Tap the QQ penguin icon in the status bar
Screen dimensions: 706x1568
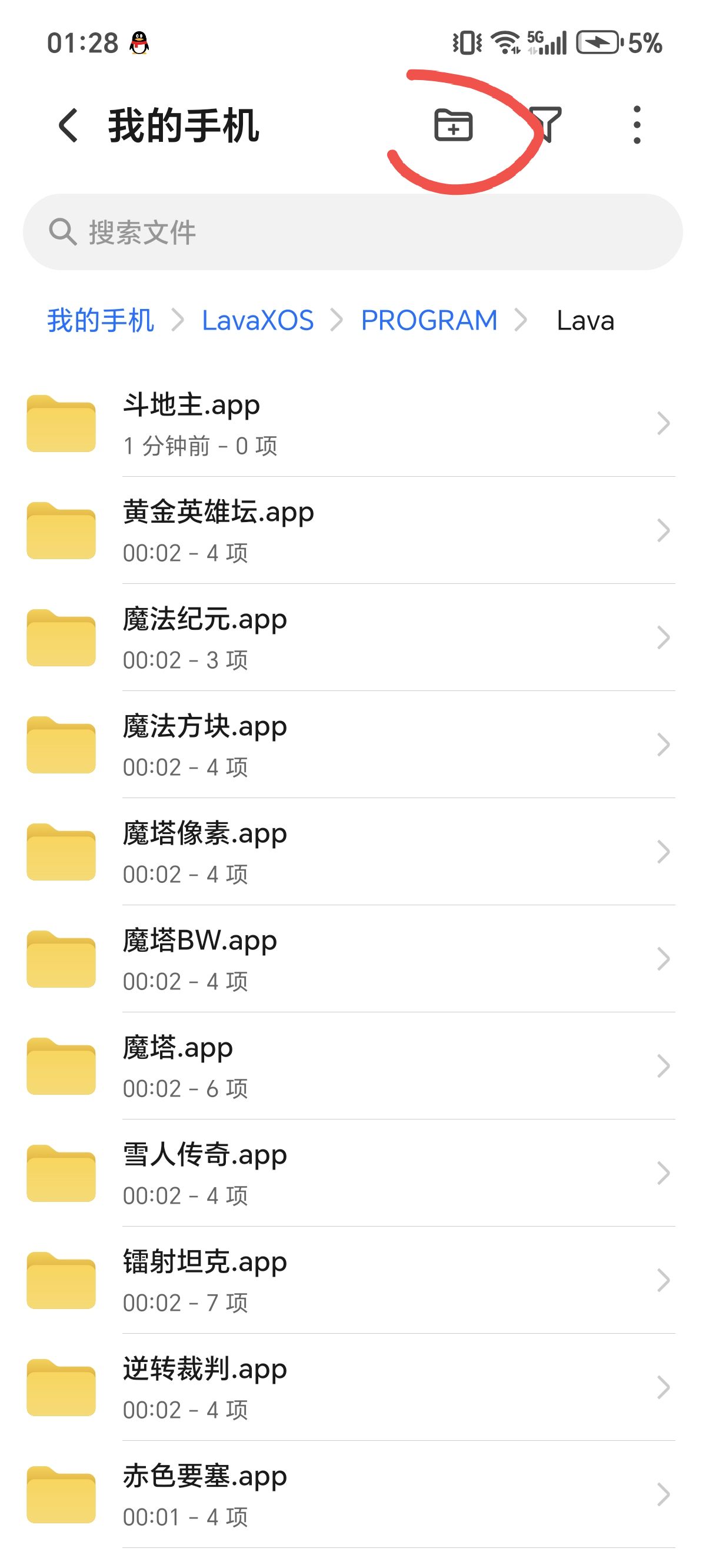[139, 44]
